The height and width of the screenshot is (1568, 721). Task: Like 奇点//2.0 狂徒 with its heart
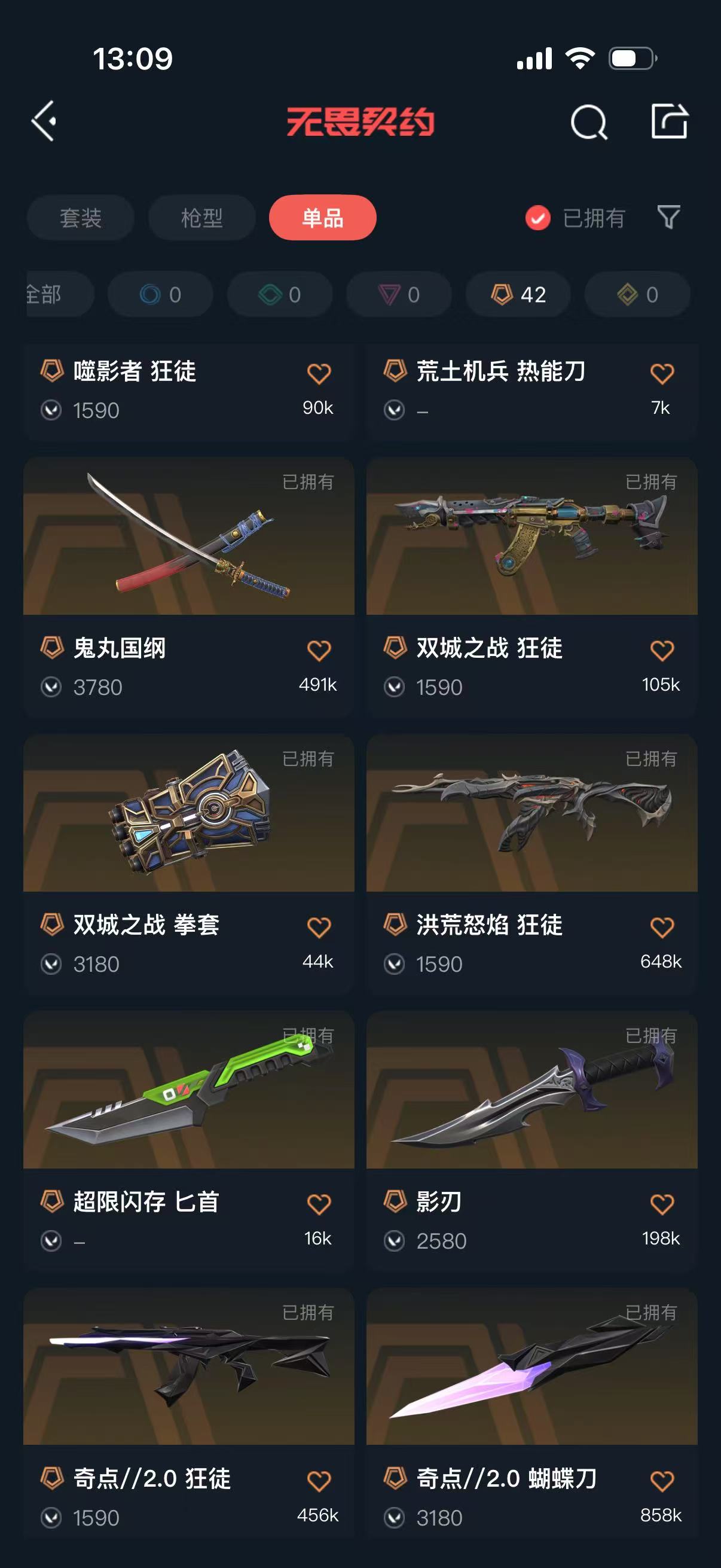318,1480
